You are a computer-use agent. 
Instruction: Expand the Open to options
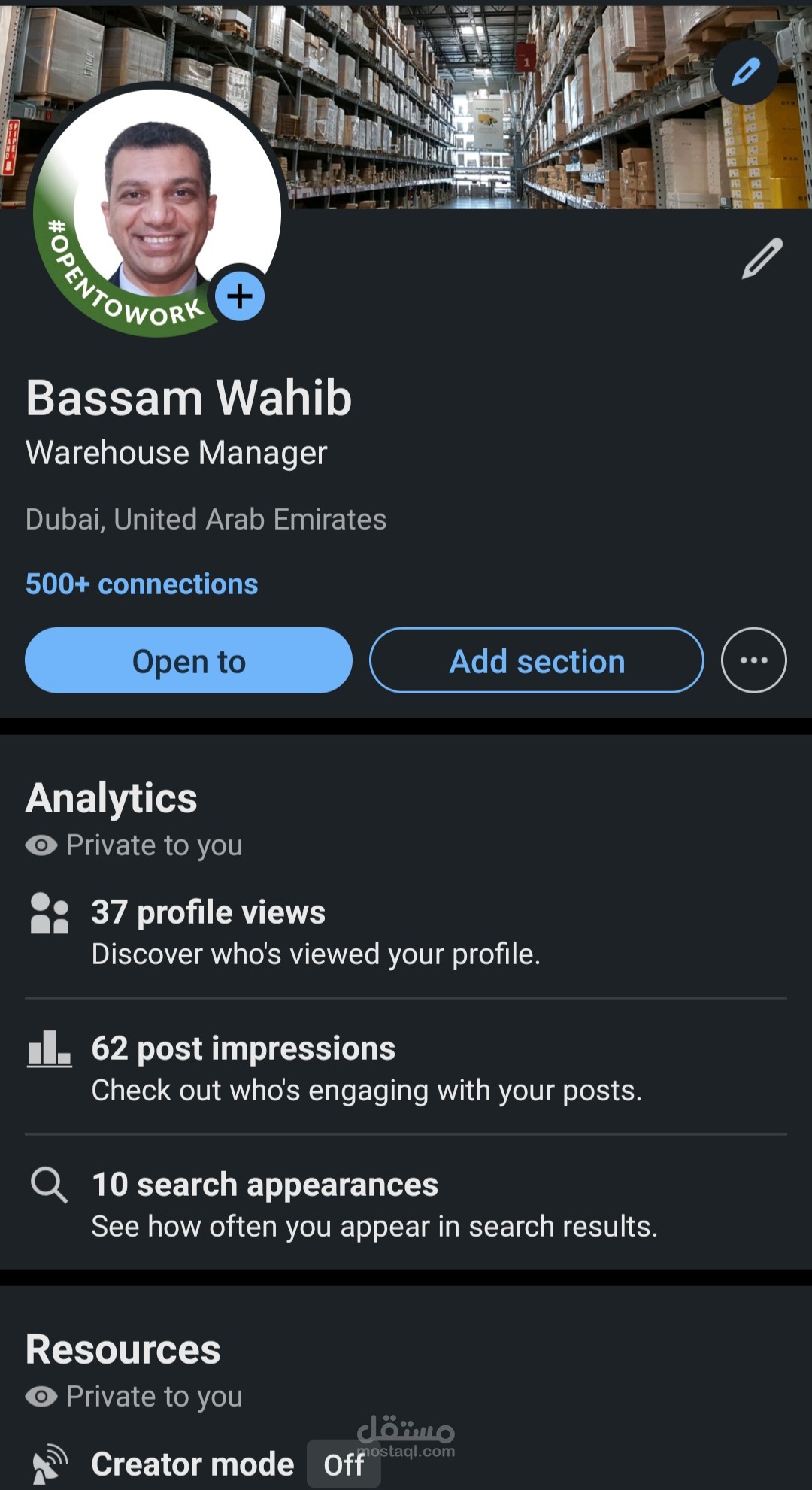tap(189, 660)
